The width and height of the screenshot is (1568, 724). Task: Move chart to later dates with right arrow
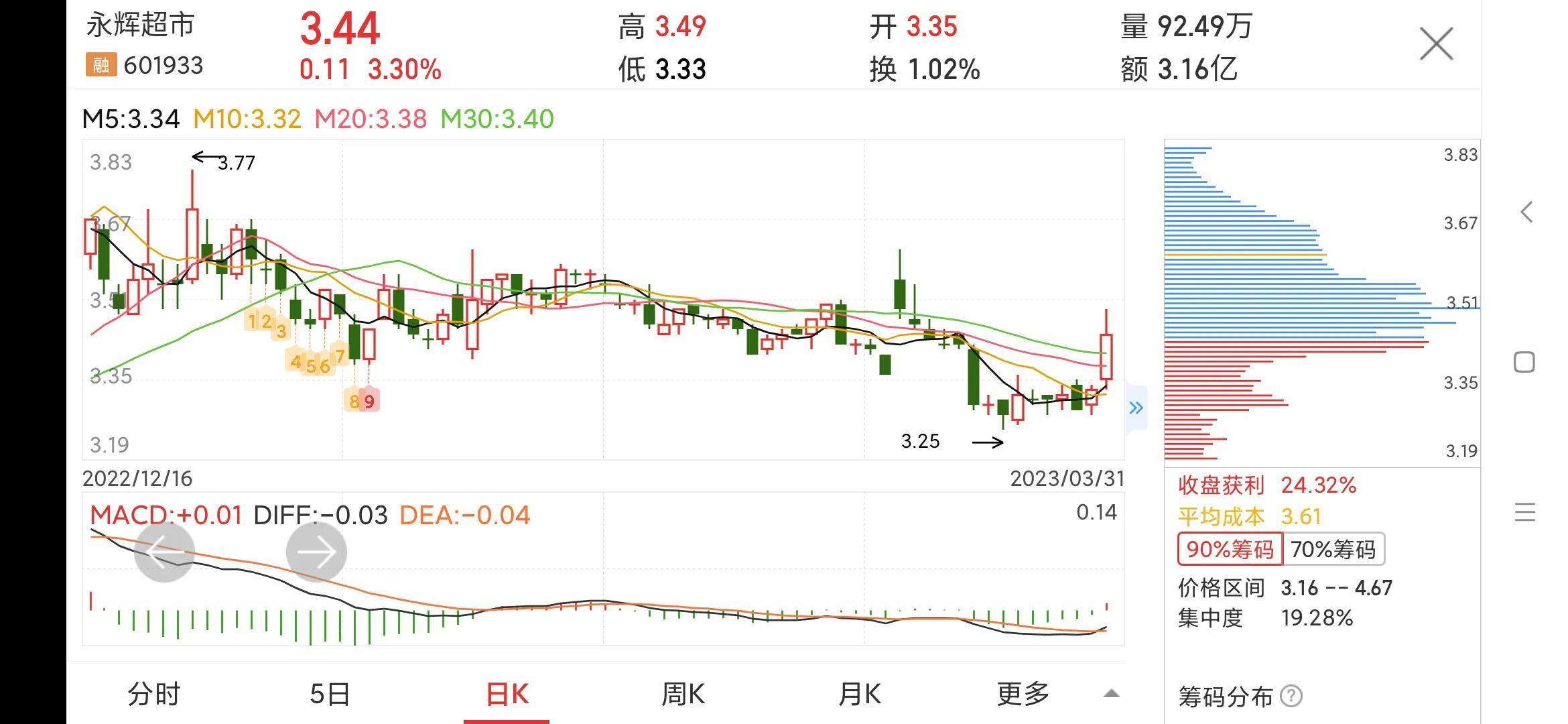click(316, 552)
